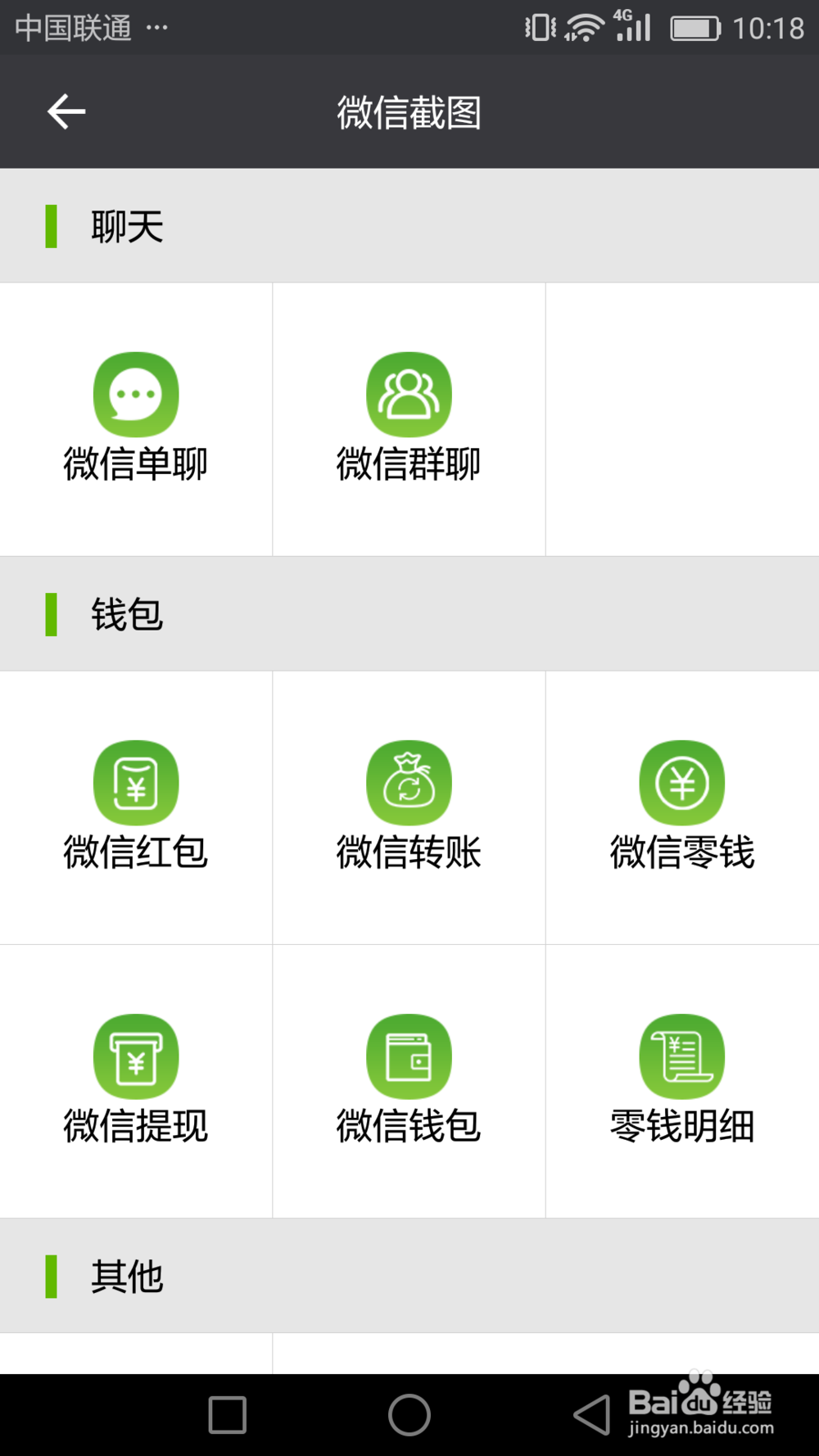Tap the 微信截图 title text

[x=409, y=113]
